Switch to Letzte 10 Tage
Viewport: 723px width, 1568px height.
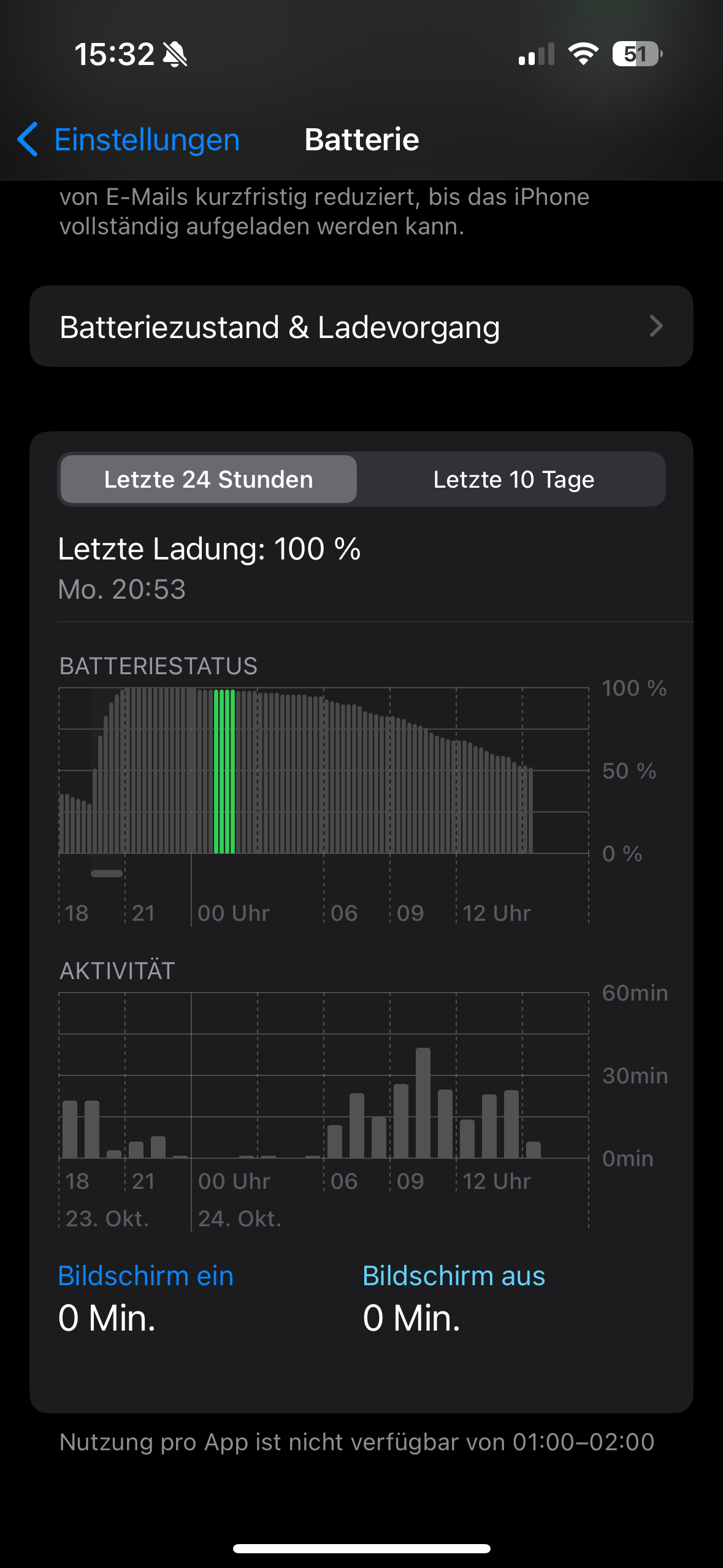click(x=513, y=480)
